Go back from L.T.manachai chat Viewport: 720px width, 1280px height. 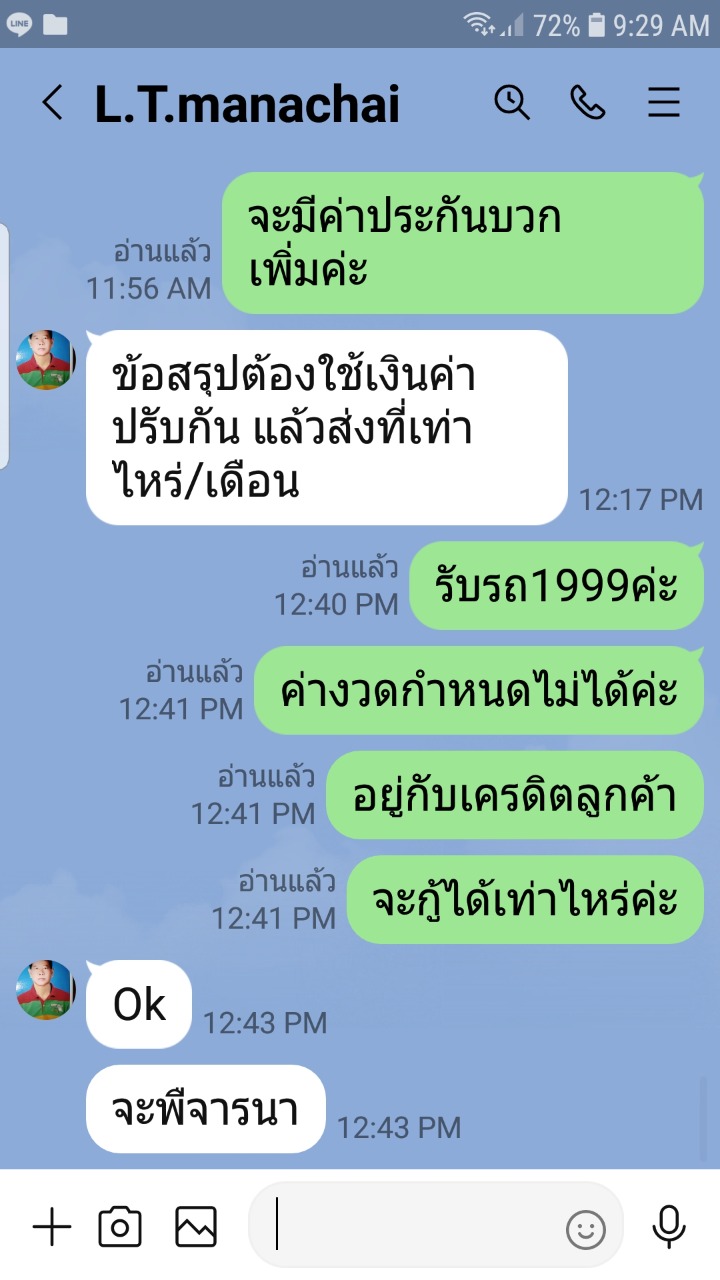click(x=53, y=104)
